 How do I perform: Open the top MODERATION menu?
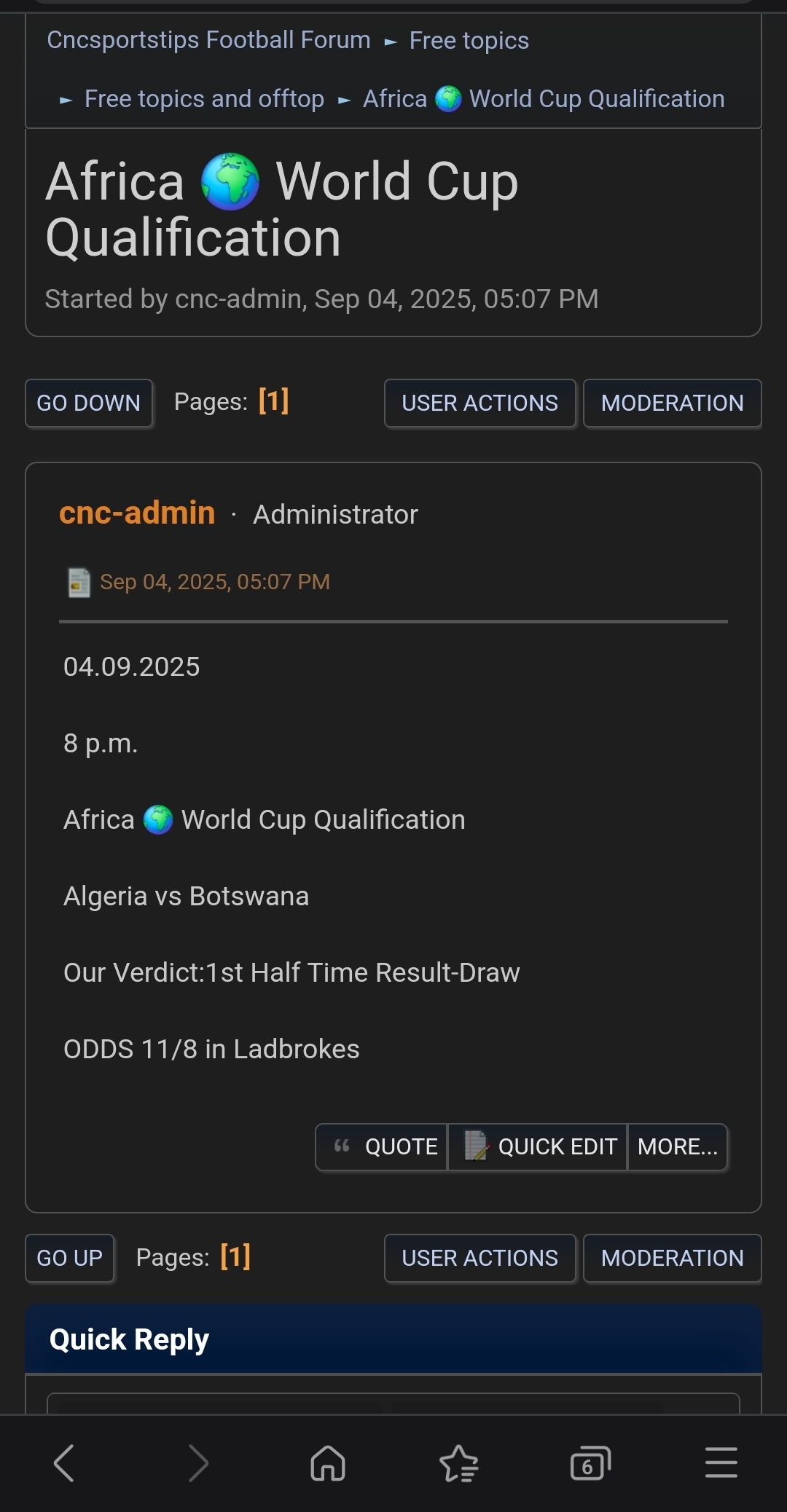672,403
